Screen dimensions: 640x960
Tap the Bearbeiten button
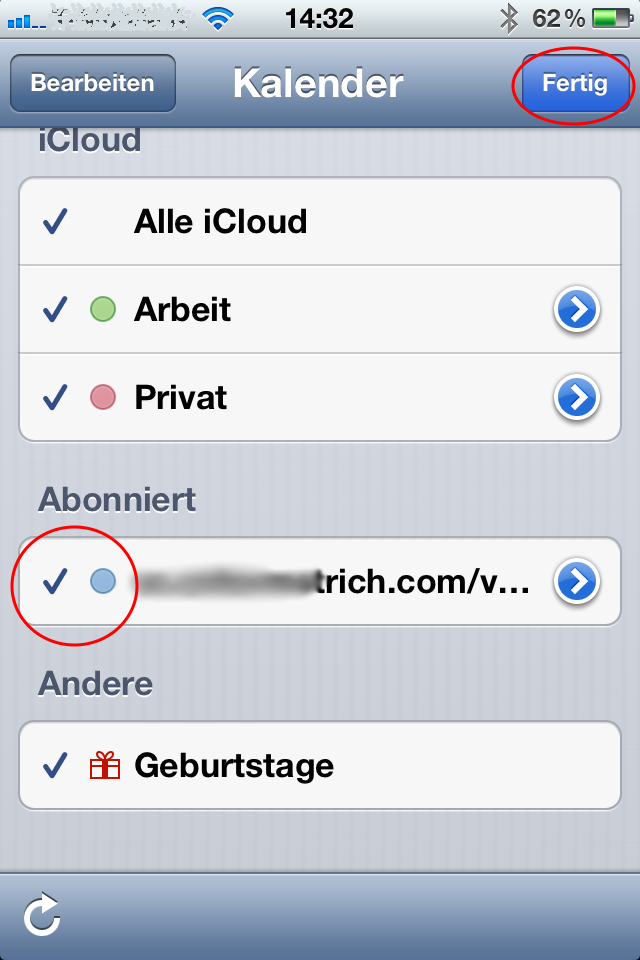(92, 83)
